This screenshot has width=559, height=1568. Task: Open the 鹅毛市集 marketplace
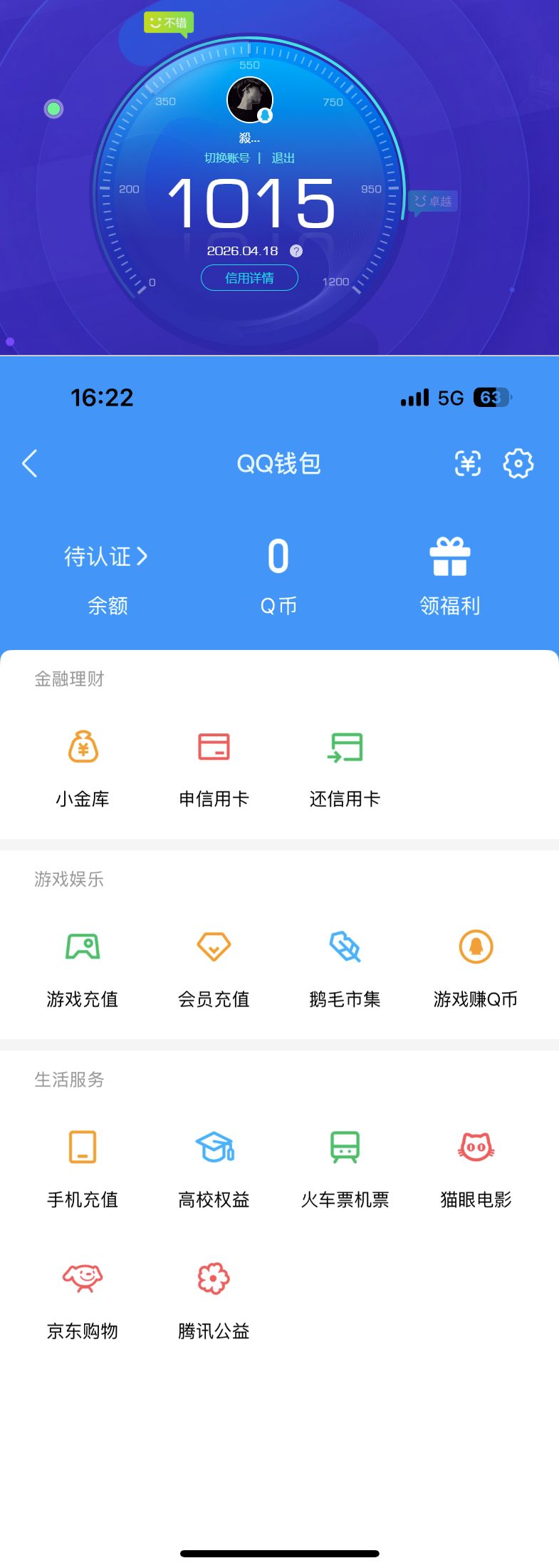(x=345, y=966)
